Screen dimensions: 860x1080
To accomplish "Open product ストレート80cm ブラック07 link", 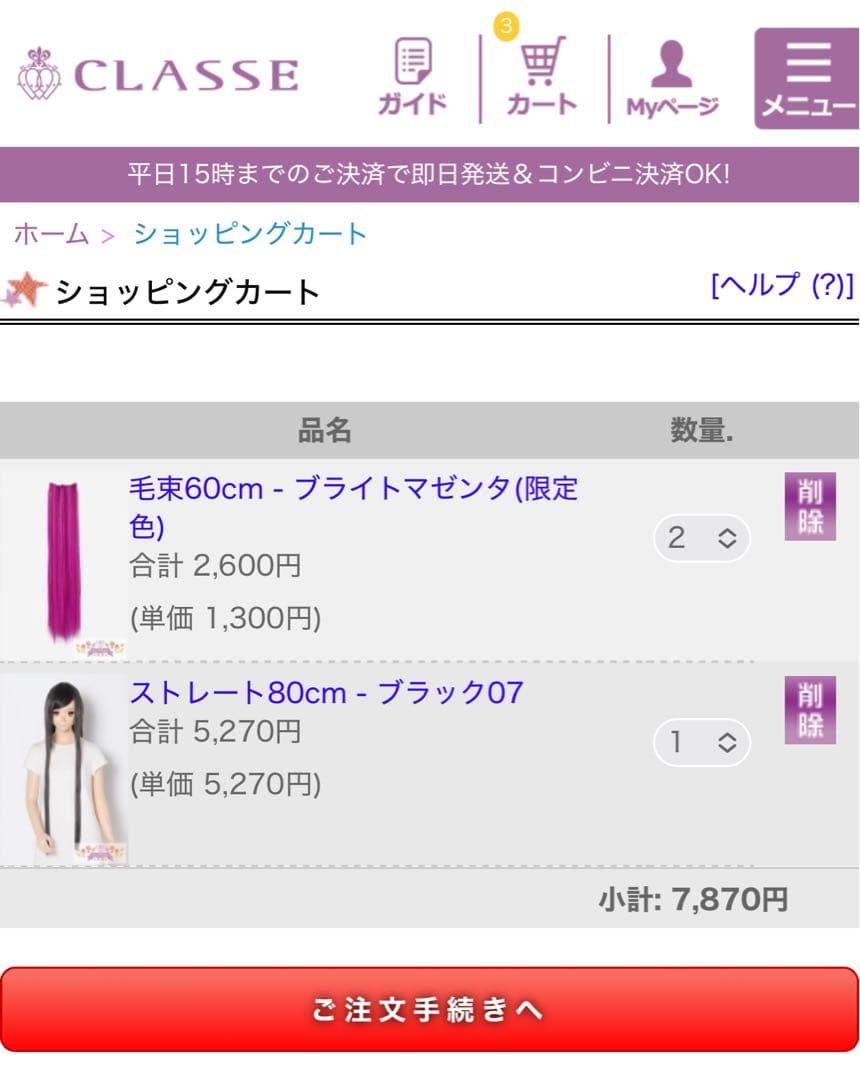I will (x=326, y=692).
